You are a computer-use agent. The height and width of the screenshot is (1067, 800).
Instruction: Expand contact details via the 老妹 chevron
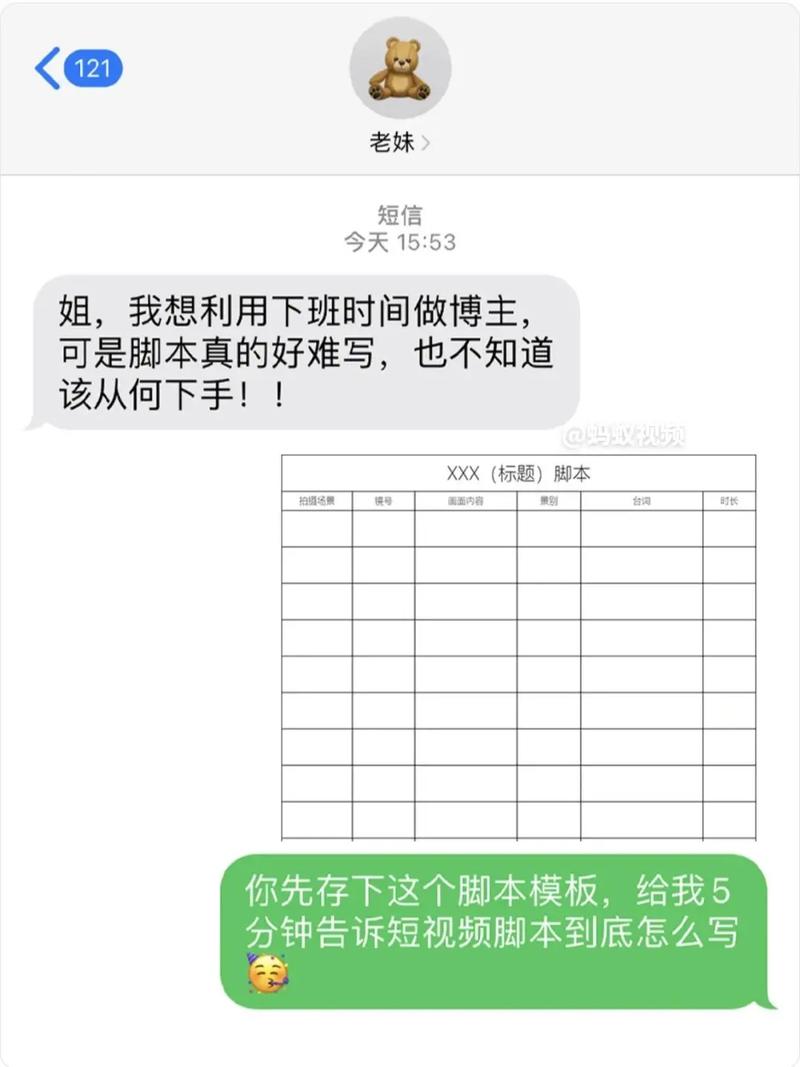tap(427, 142)
